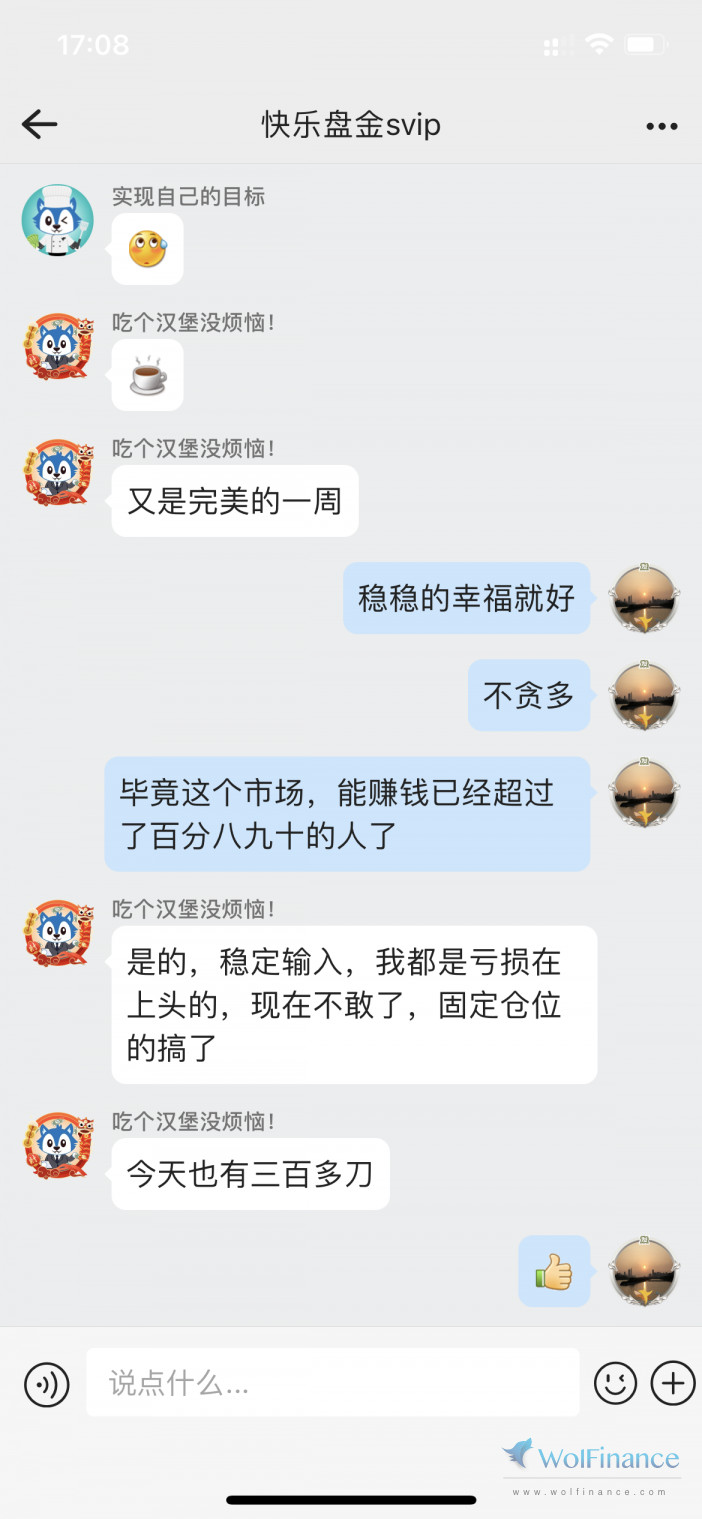The image size is (702, 1519).
Task: Tap the voice message icon
Action: (x=47, y=1384)
